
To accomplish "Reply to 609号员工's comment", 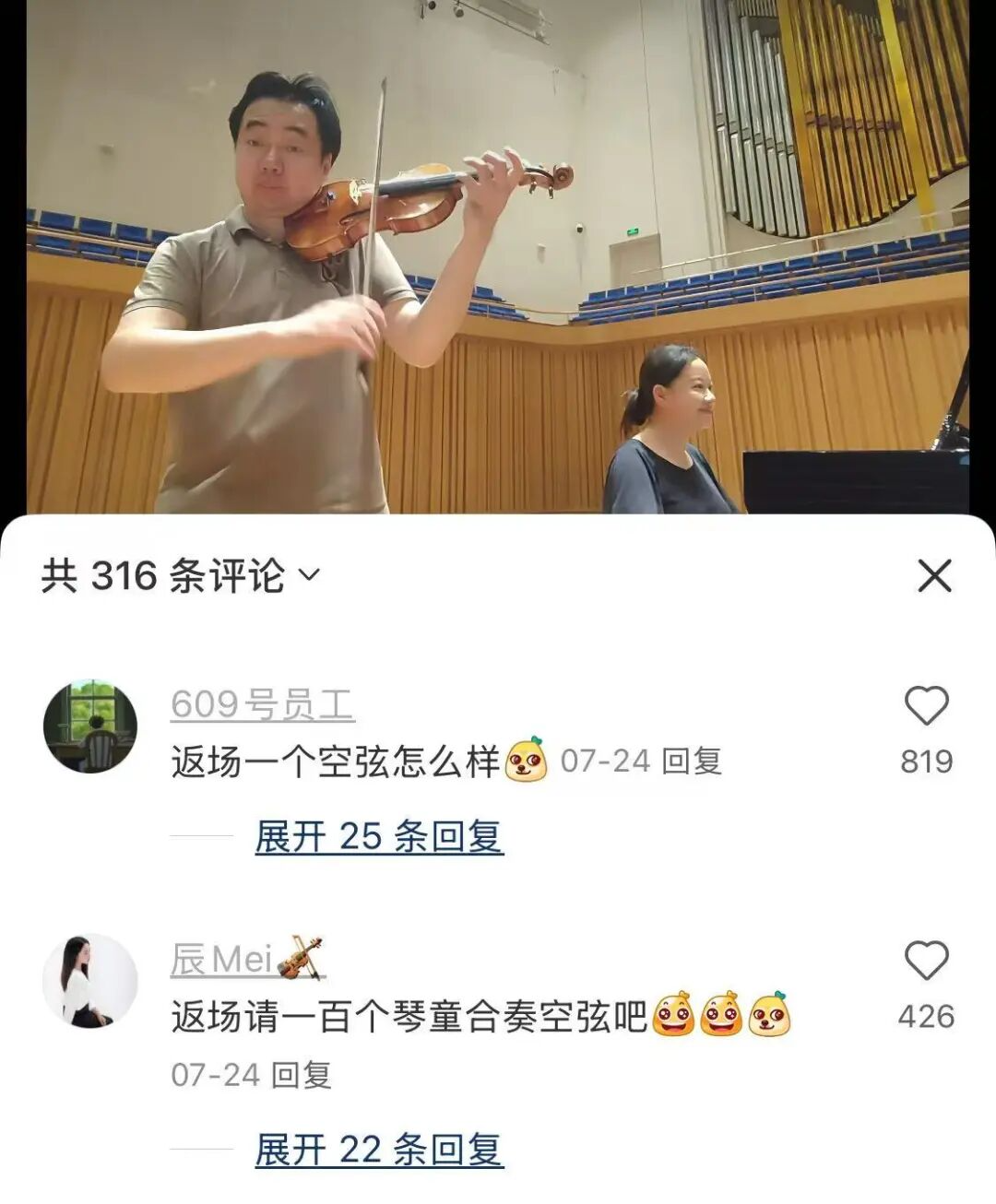I will pyautogui.click(x=692, y=761).
